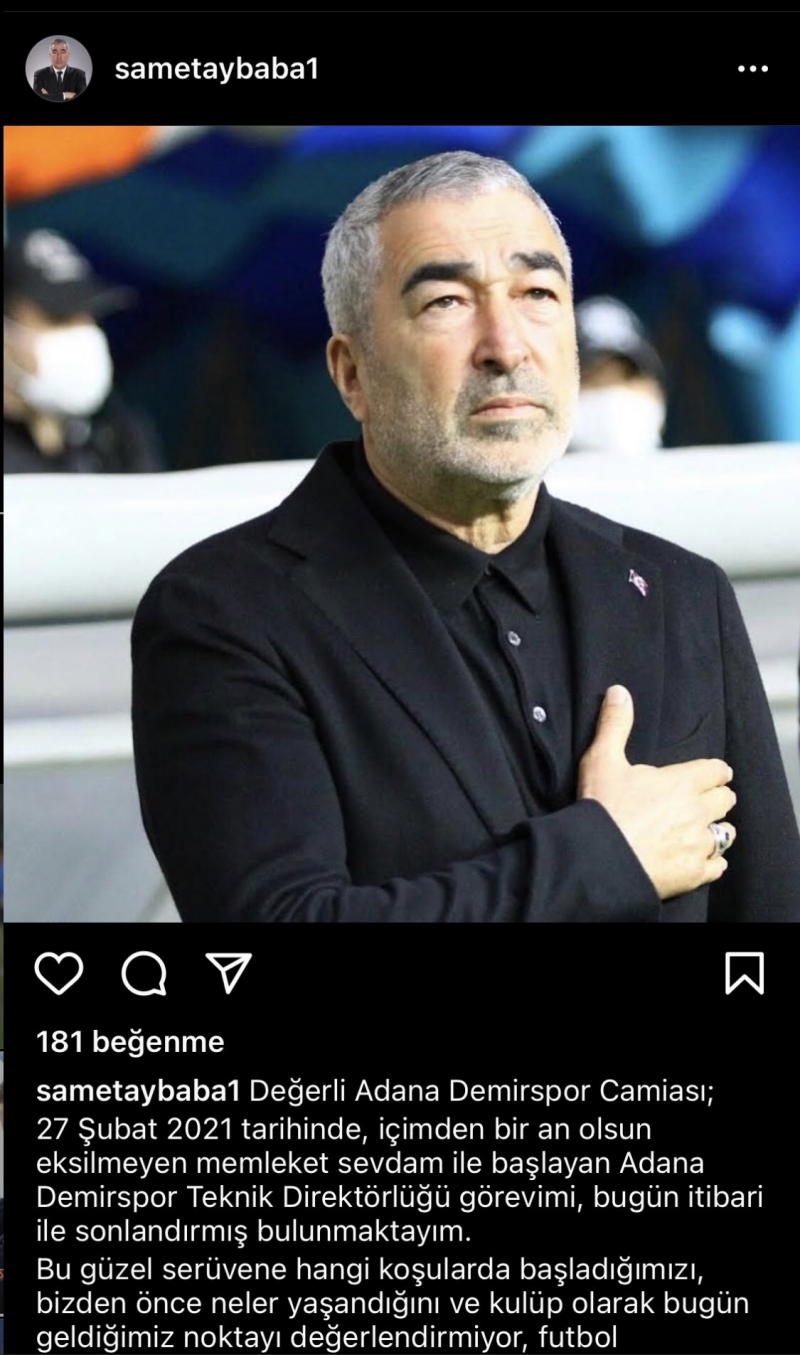Open the sametaybaba1 username at top
This screenshot has height=1355, width=800.
(216, 69)
